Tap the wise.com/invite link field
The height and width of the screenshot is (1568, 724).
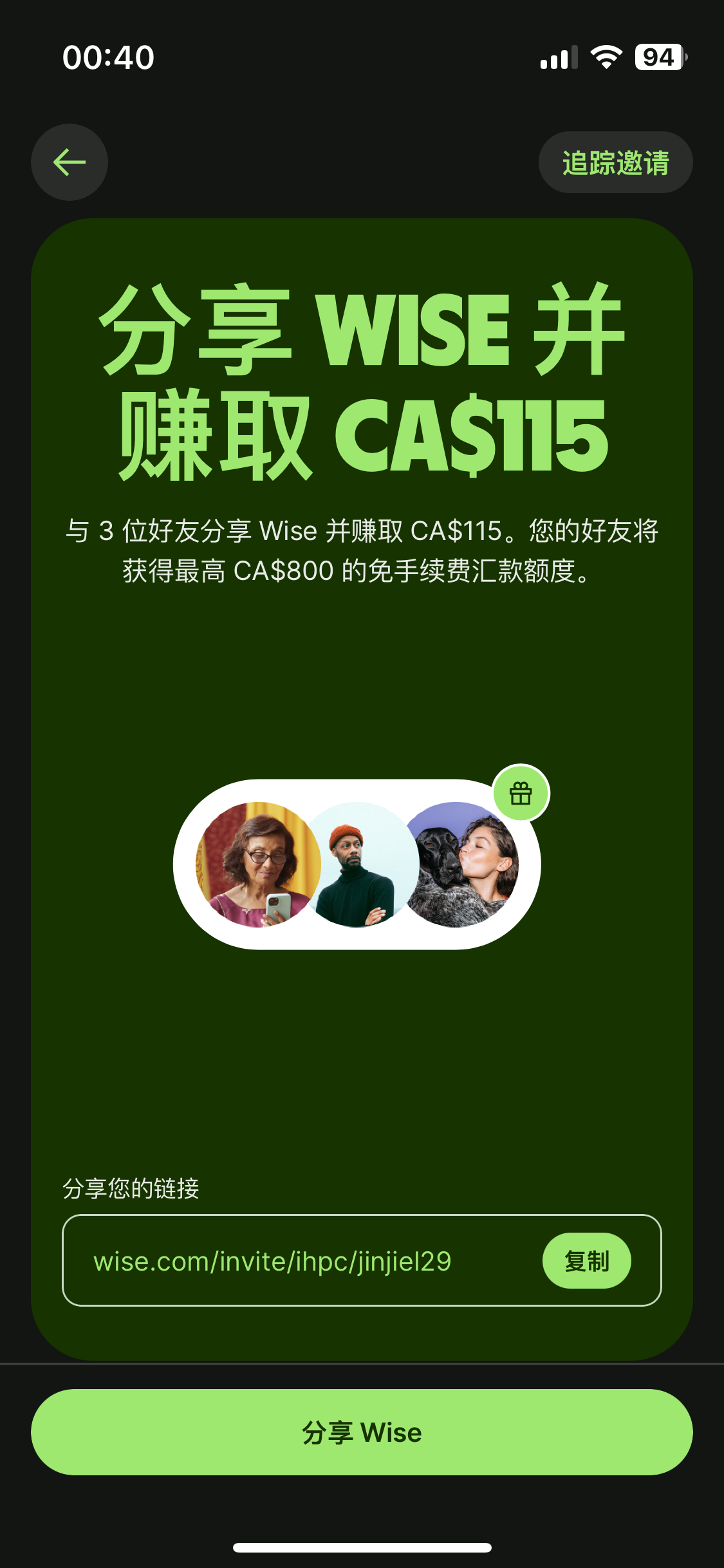[273, 1261]
